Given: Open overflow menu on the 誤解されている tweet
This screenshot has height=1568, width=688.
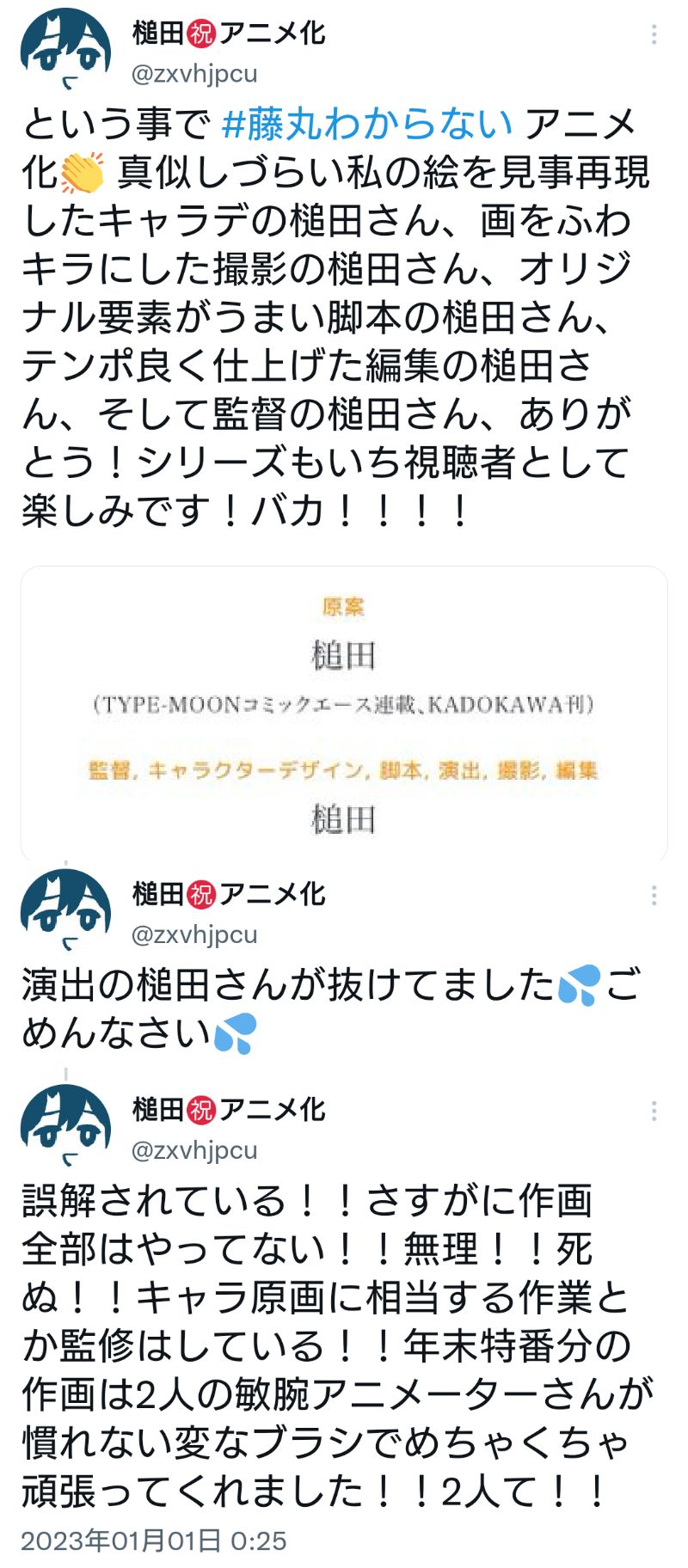Looking at the screenshot, I should (654, 1112).
